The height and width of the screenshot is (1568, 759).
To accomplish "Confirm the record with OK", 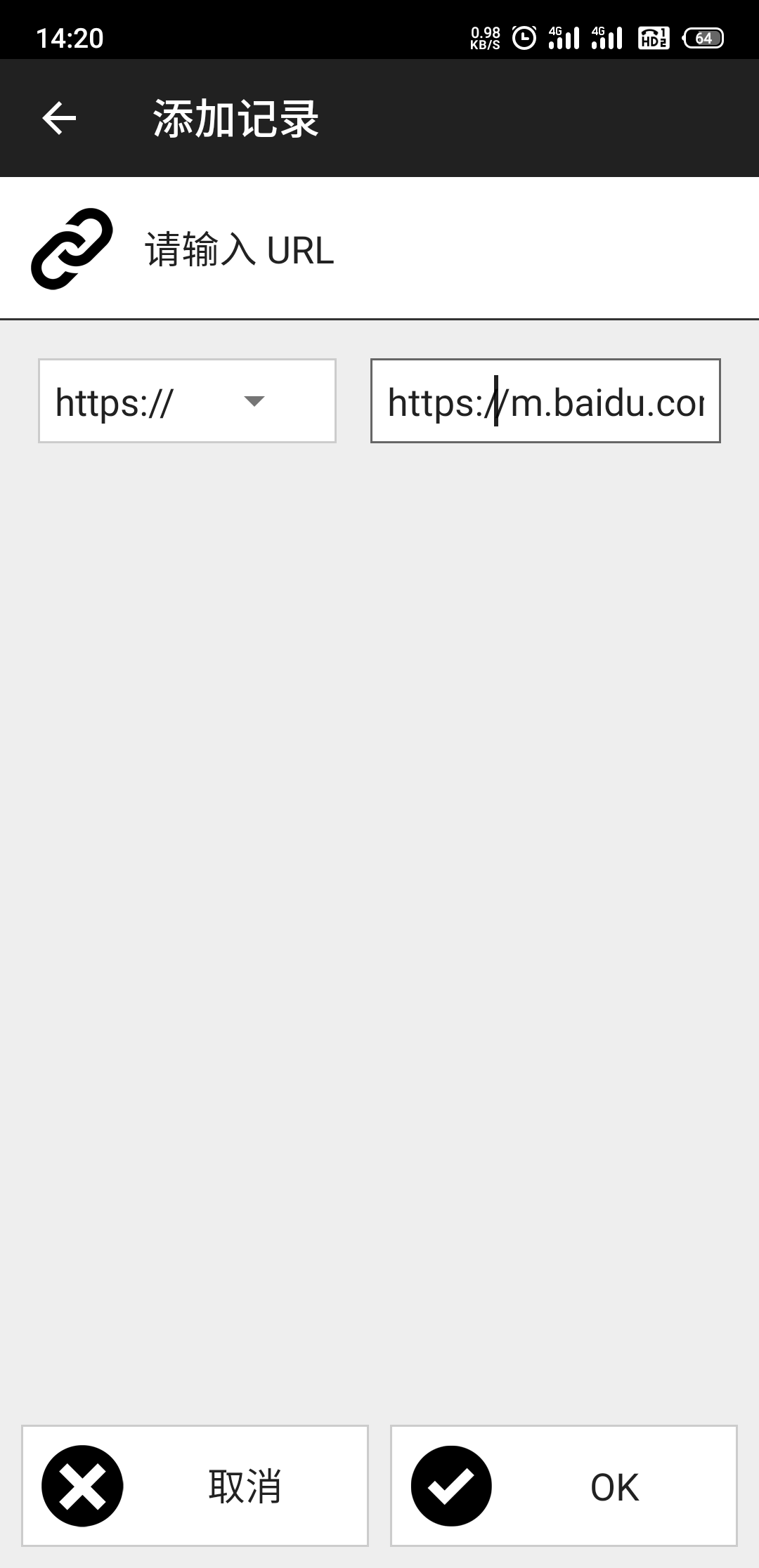I will [564, 1486].
